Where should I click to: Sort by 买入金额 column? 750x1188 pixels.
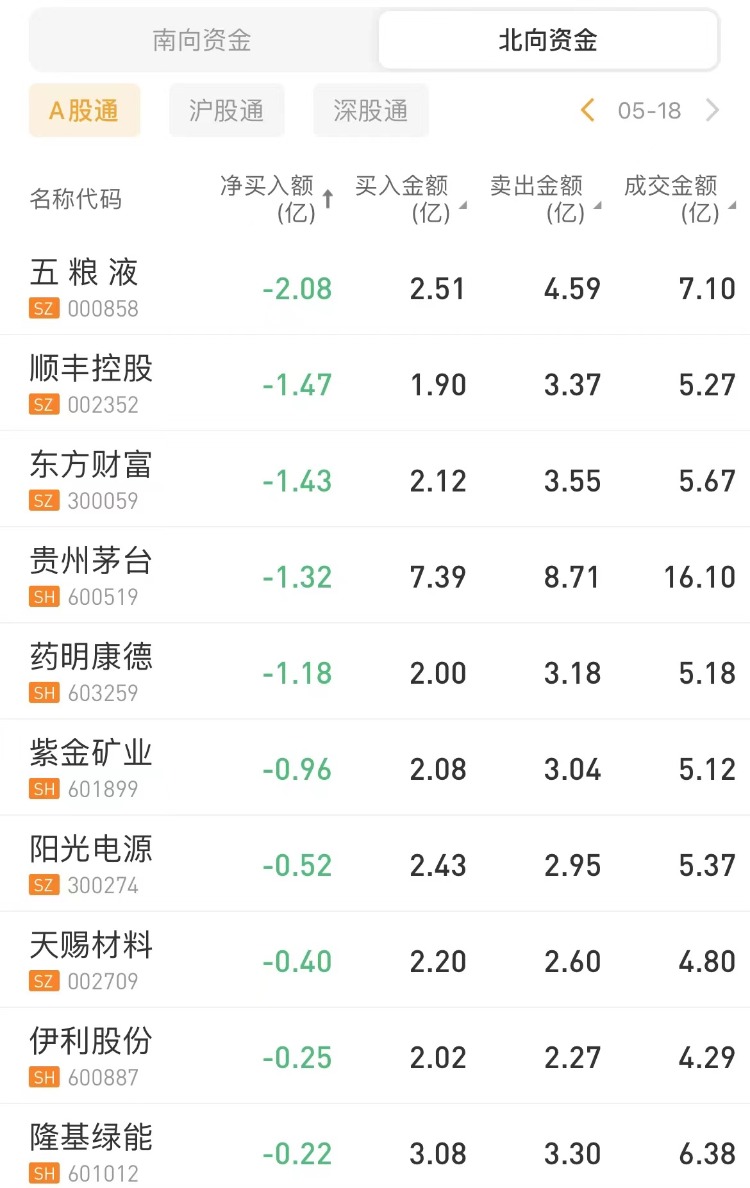(x=408, y=198)
